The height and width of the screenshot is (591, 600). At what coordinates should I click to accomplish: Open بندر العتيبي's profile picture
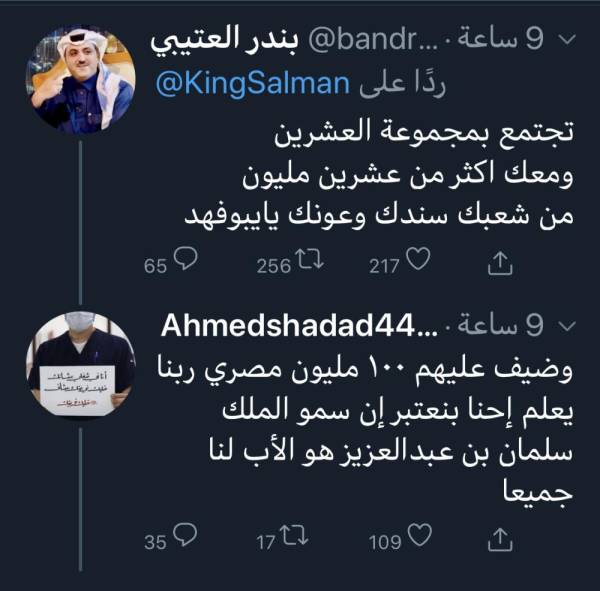click(79, 79)
